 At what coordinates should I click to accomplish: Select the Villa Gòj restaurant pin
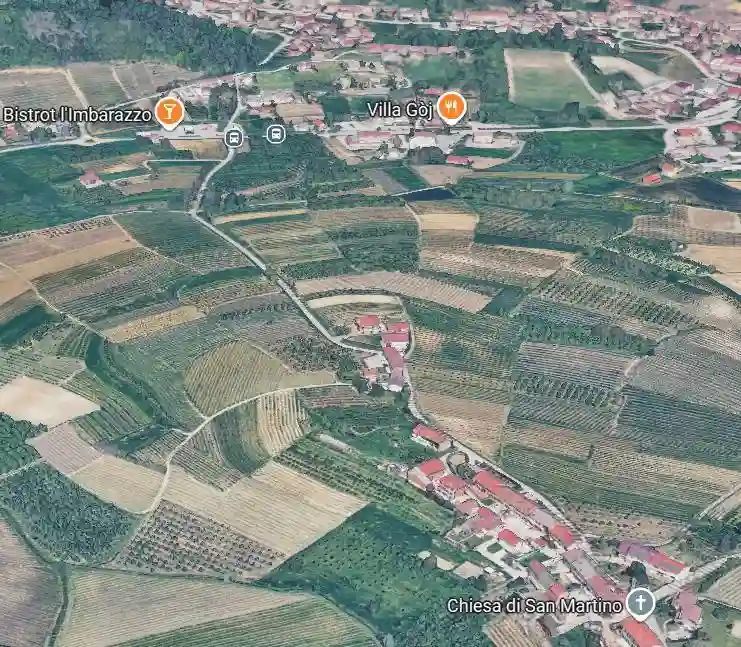click(452, 105)
